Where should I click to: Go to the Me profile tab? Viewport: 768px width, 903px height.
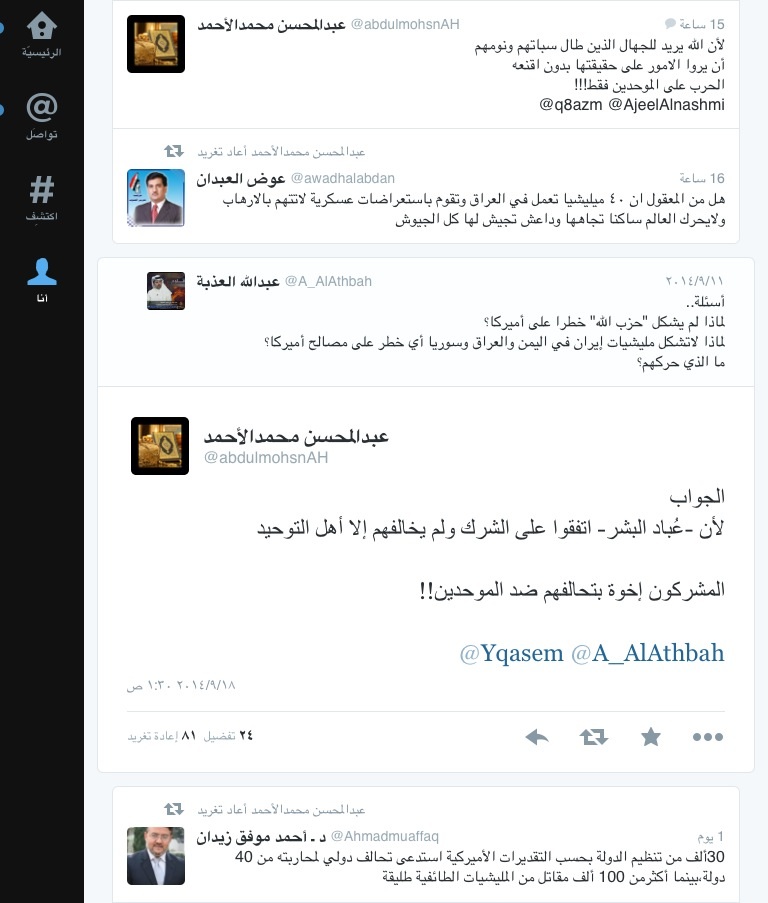[41, 278]
